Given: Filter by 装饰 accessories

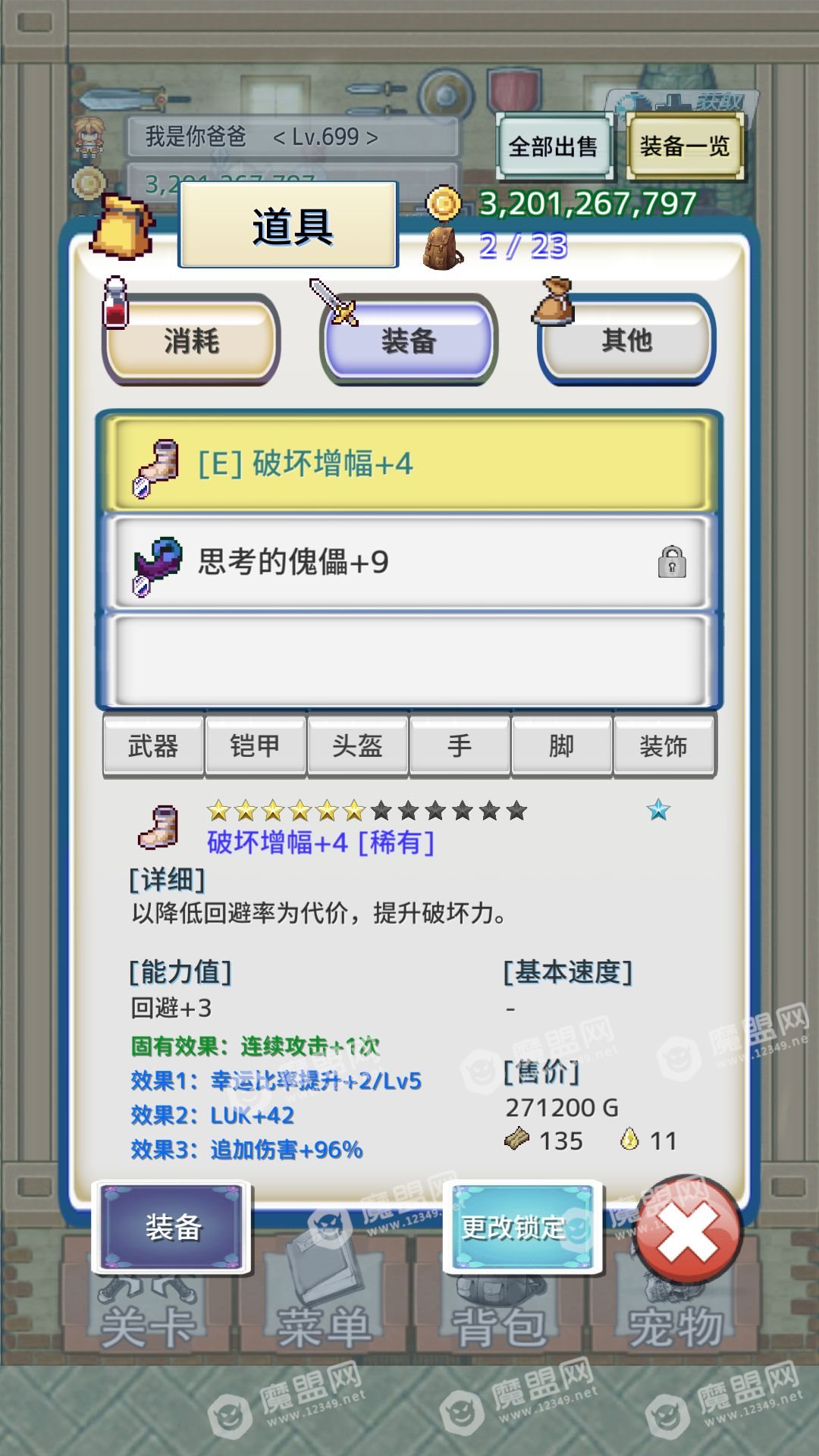Looking at the screenshot, I should click(x=664, y=746).
